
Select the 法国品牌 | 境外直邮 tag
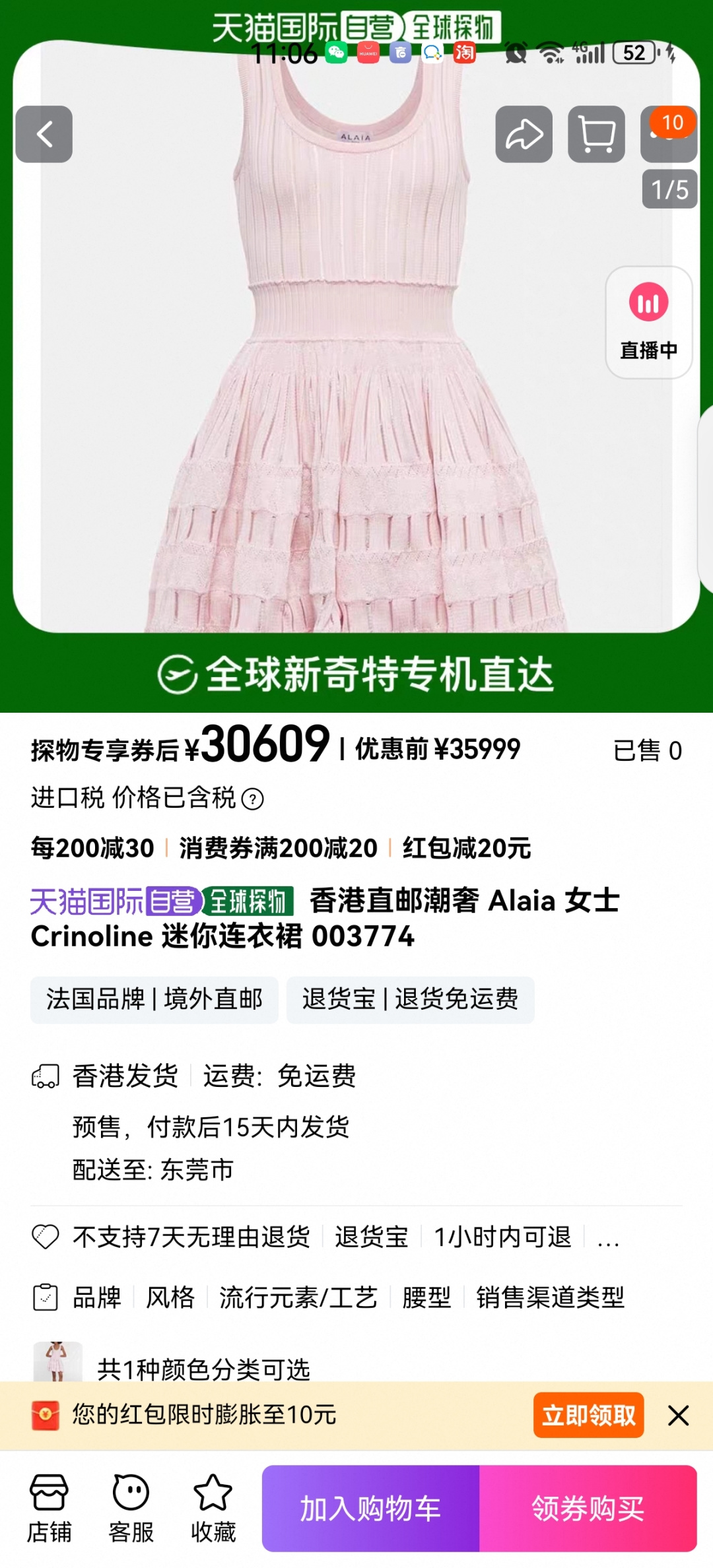[154, 999]
